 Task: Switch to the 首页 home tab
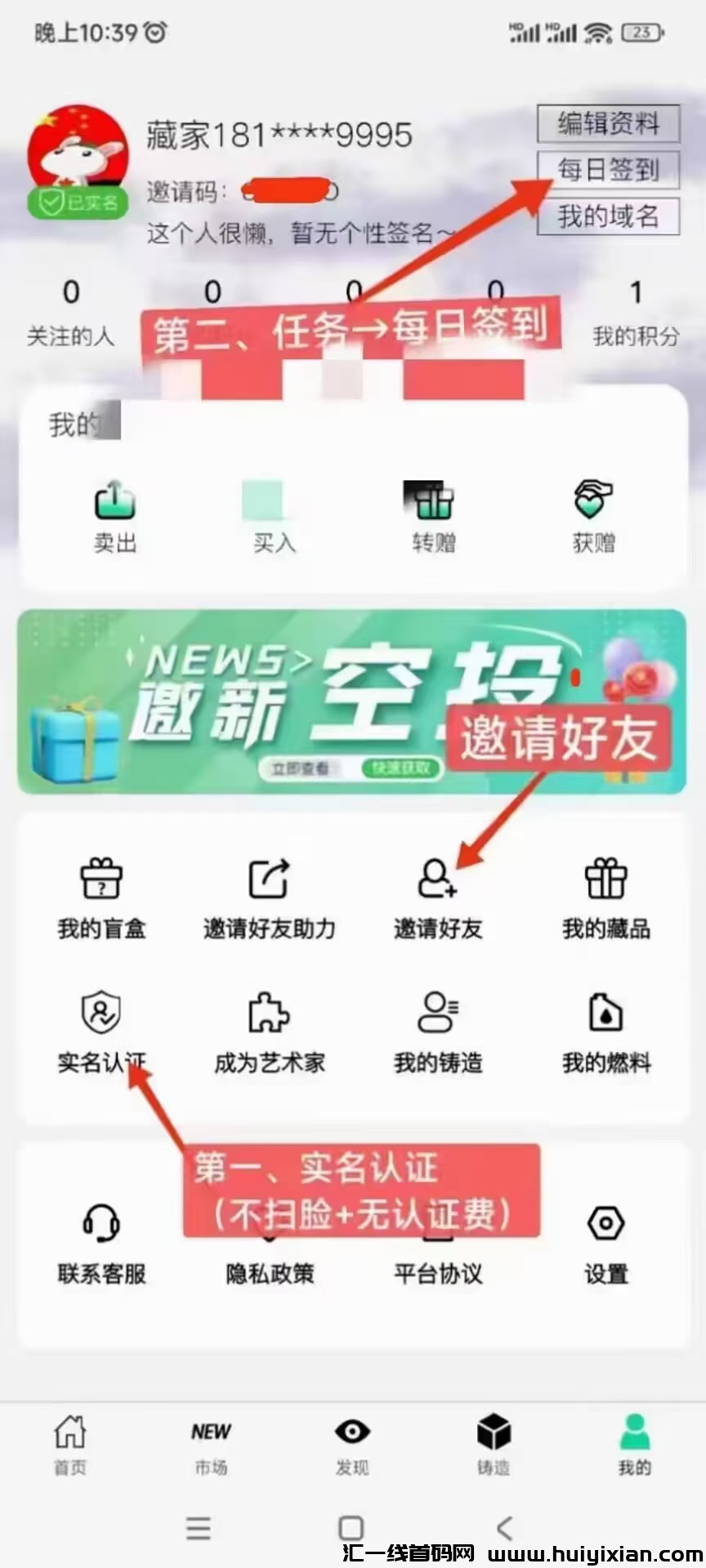(70, 1445)
